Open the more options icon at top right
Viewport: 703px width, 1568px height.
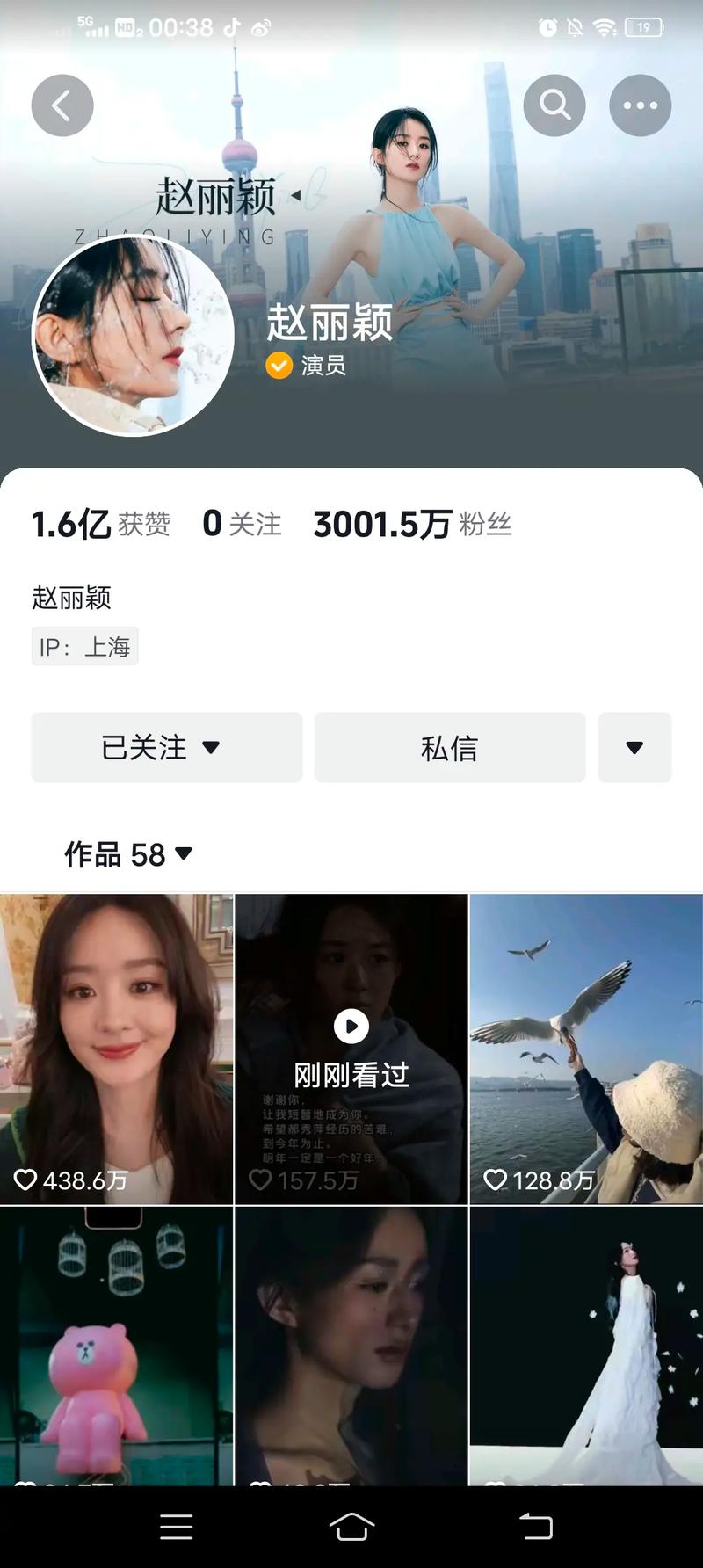pos(641,105)
